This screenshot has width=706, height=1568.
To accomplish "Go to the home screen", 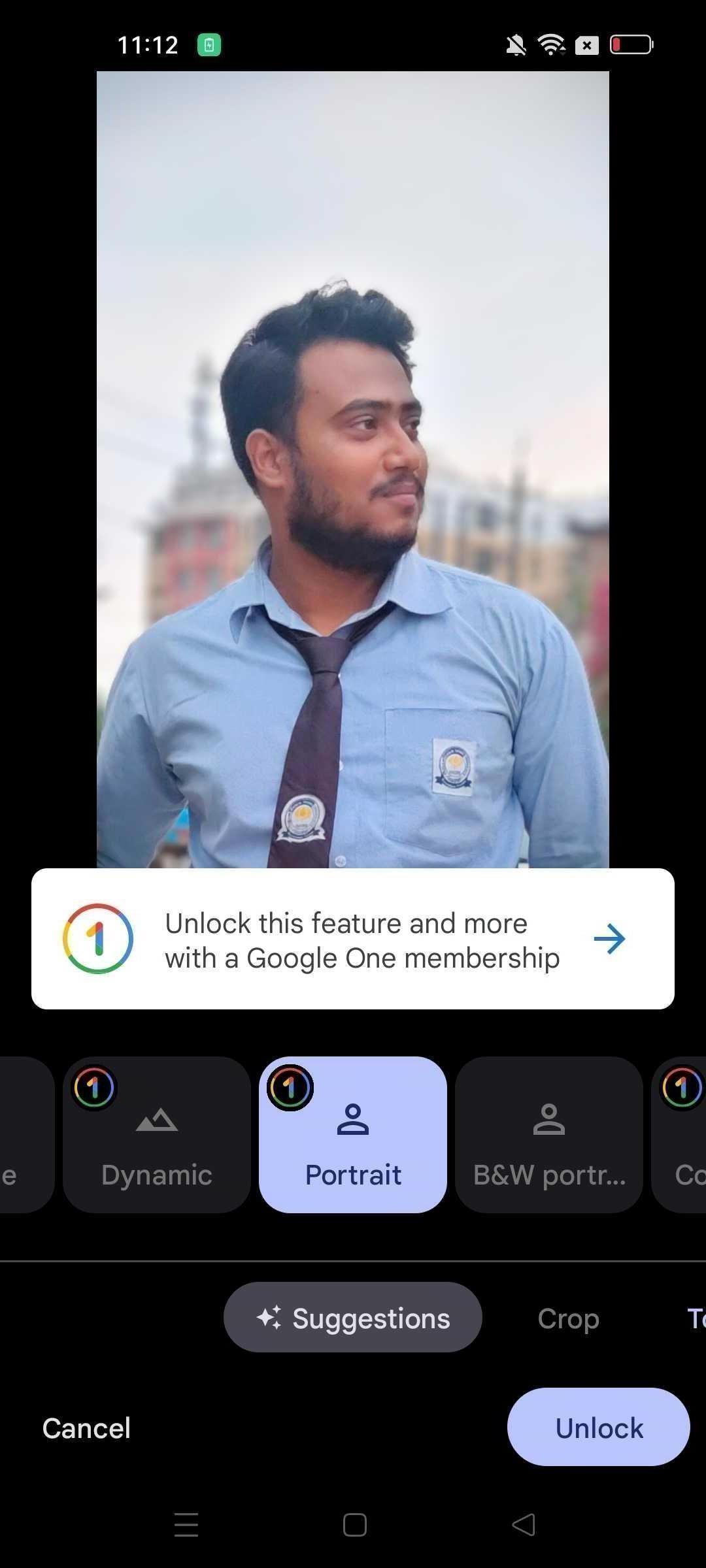I will click(x=354, y=1525).
